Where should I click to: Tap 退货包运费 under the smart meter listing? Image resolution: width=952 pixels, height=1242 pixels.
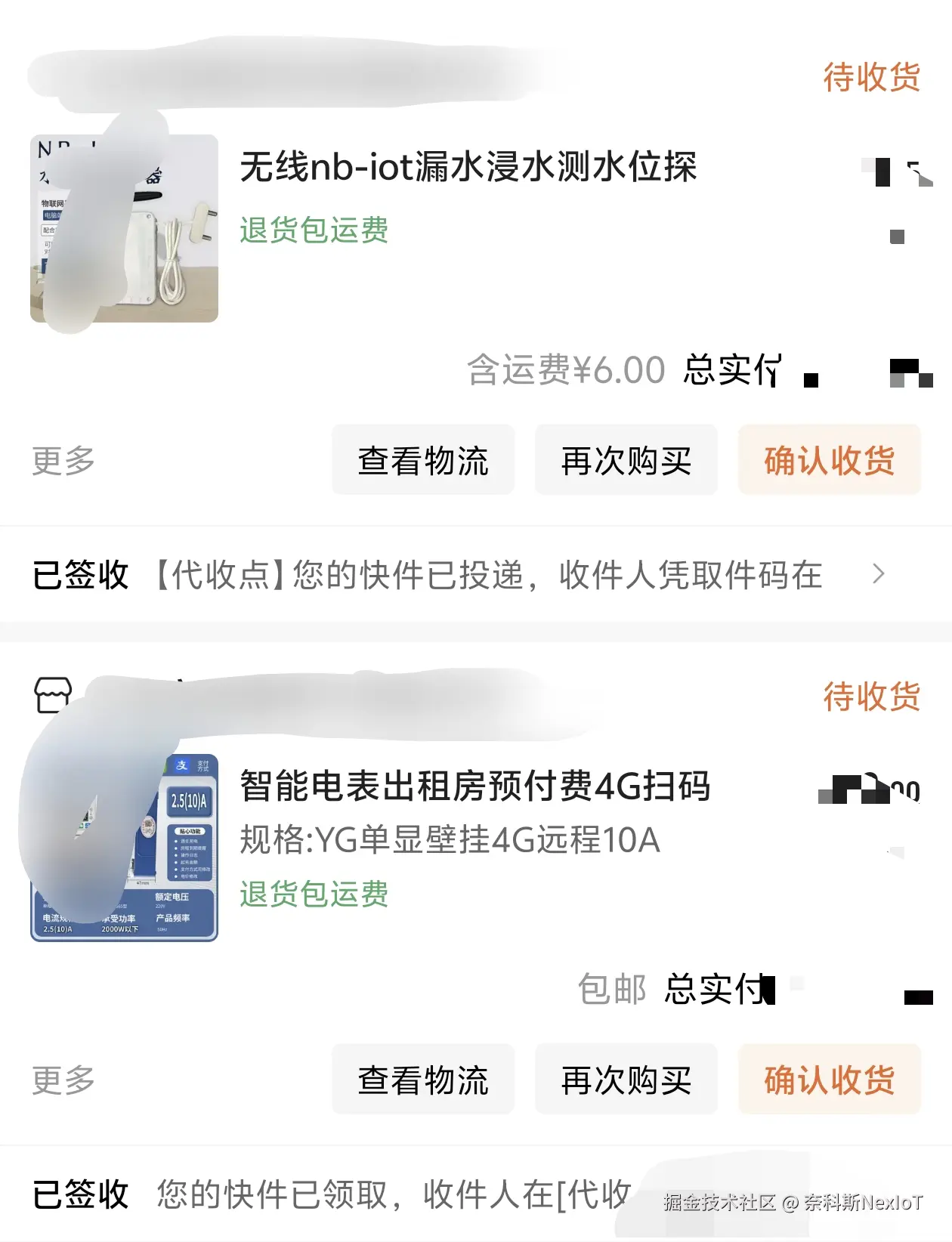point(314,895)
